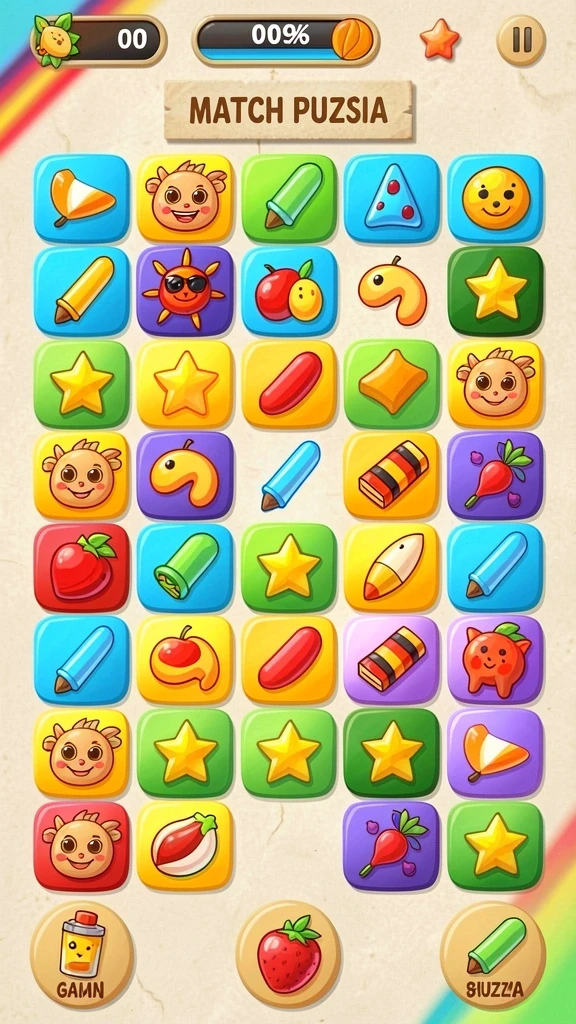The width and height of the screenshot is (576, 1024).
Task: Select the sun with sunglasses tile
Action: [x=185, y=291]
